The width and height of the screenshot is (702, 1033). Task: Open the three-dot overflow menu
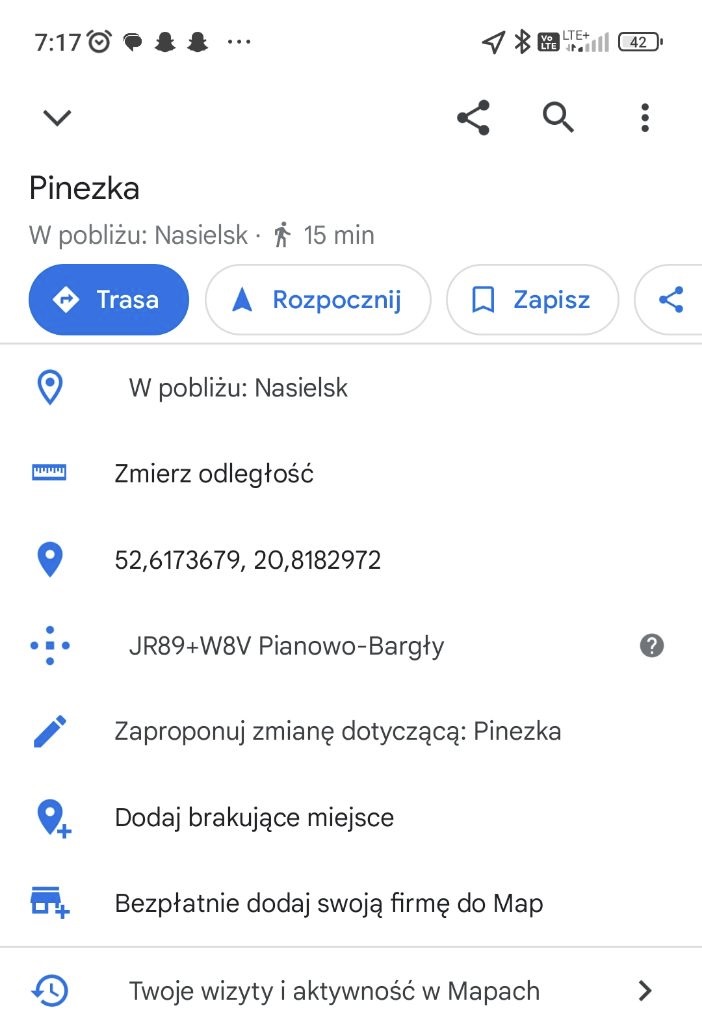pos(645,118)
